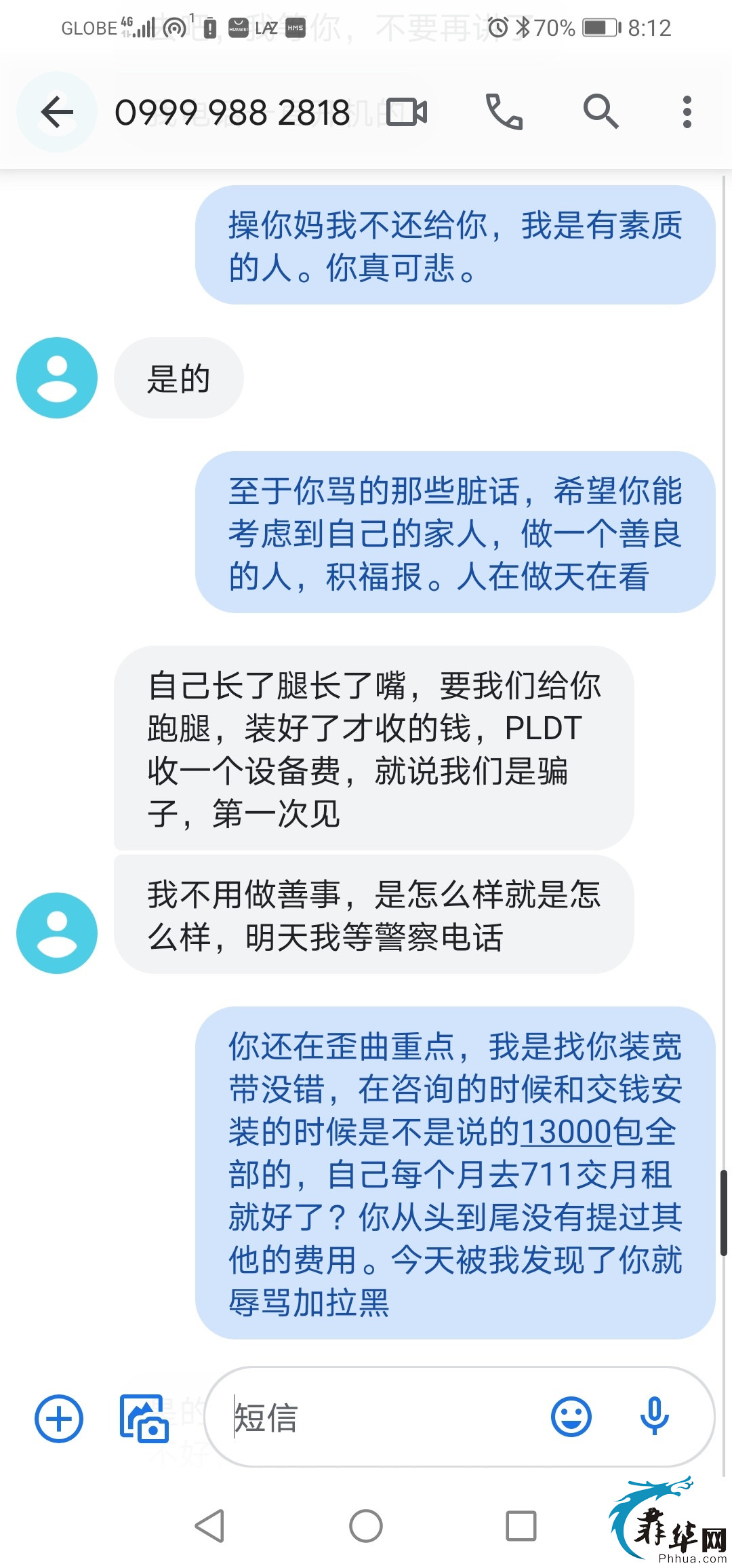
Task: Open contact avatar beside 明天我等警察电话 message
Action: pyautogui.click(x=57, y=933)
